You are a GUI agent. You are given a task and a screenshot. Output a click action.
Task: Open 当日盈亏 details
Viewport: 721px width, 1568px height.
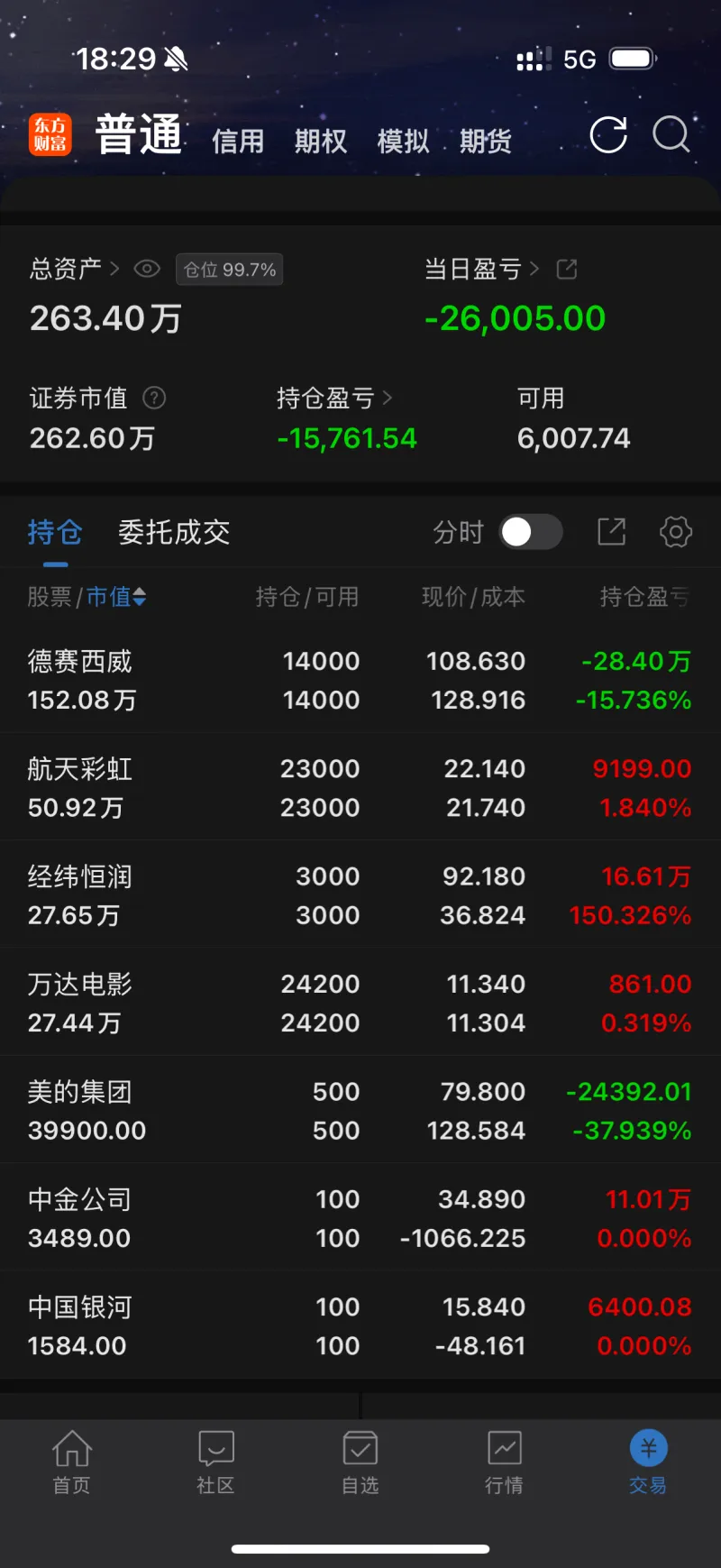tap(482, 269)
